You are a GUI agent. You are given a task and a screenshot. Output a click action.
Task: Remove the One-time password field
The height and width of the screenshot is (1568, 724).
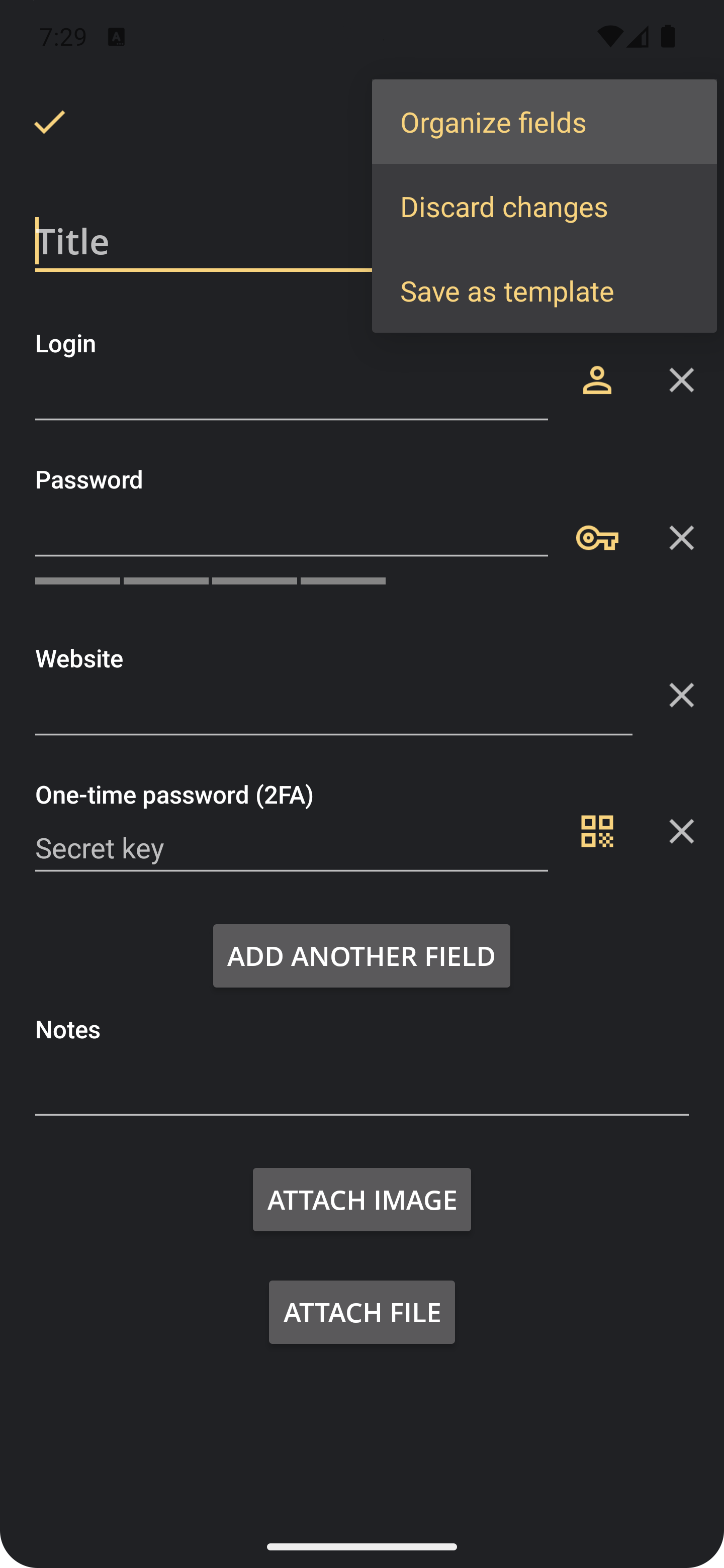(681, 831)
